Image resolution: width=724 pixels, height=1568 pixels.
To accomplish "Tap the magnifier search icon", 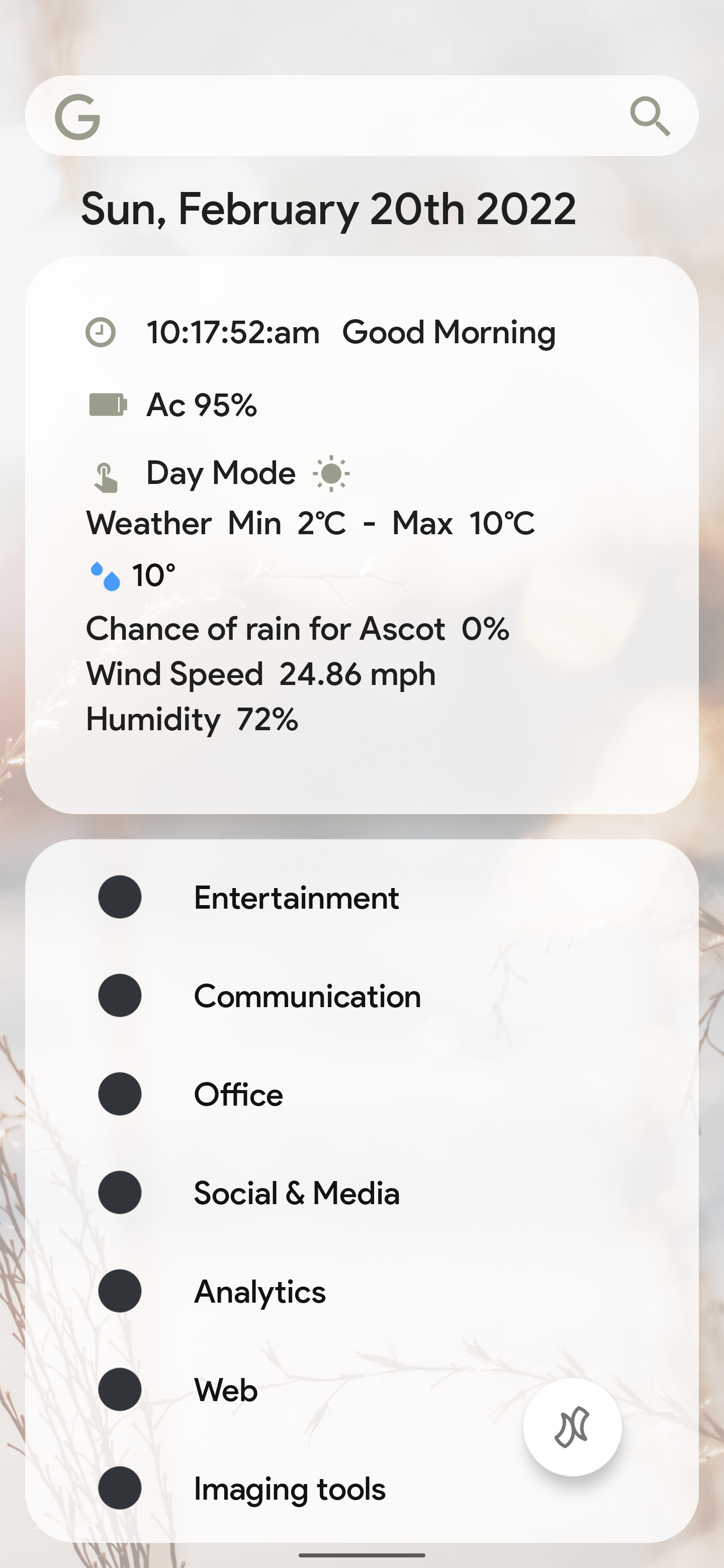I will point(650,116).
